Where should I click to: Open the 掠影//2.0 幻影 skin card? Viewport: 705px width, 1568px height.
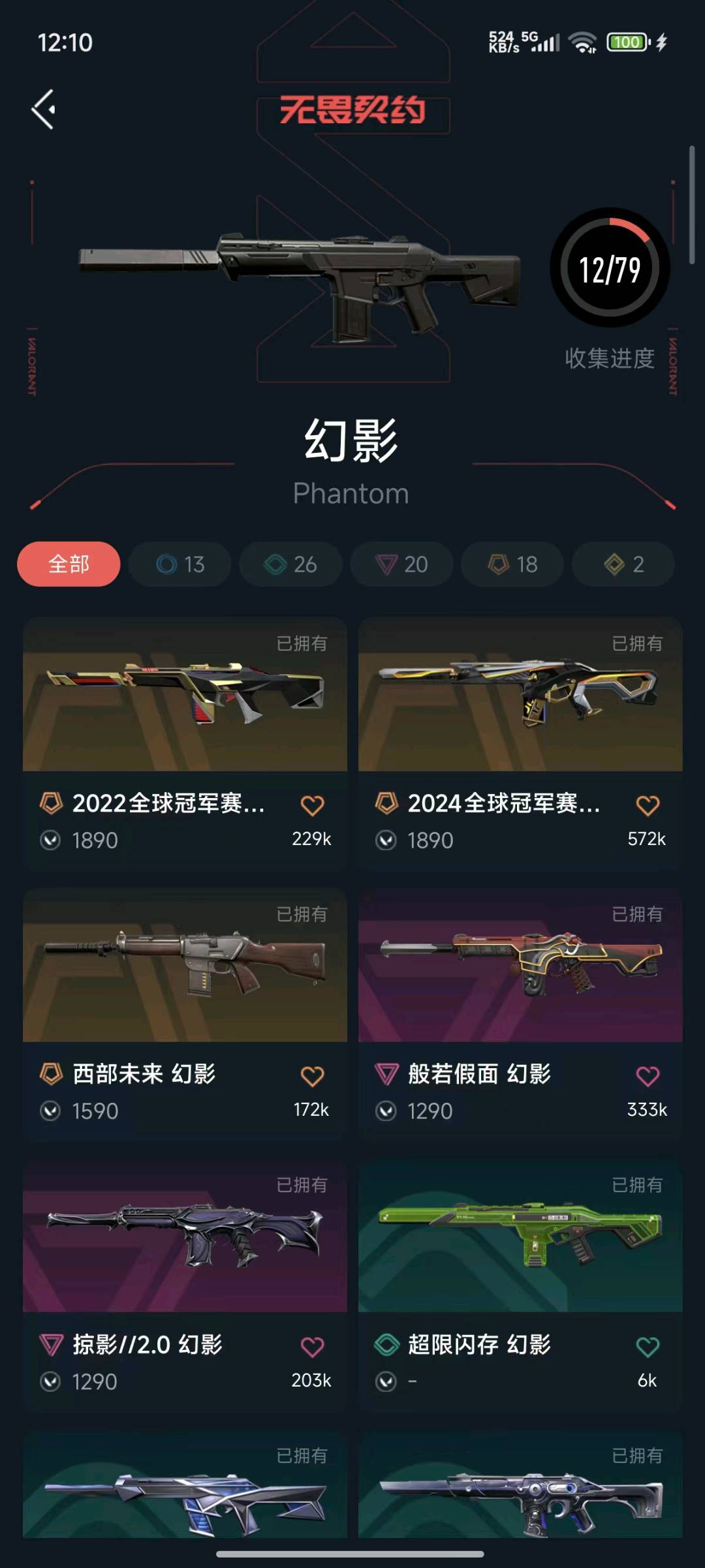pos(185,1237)
